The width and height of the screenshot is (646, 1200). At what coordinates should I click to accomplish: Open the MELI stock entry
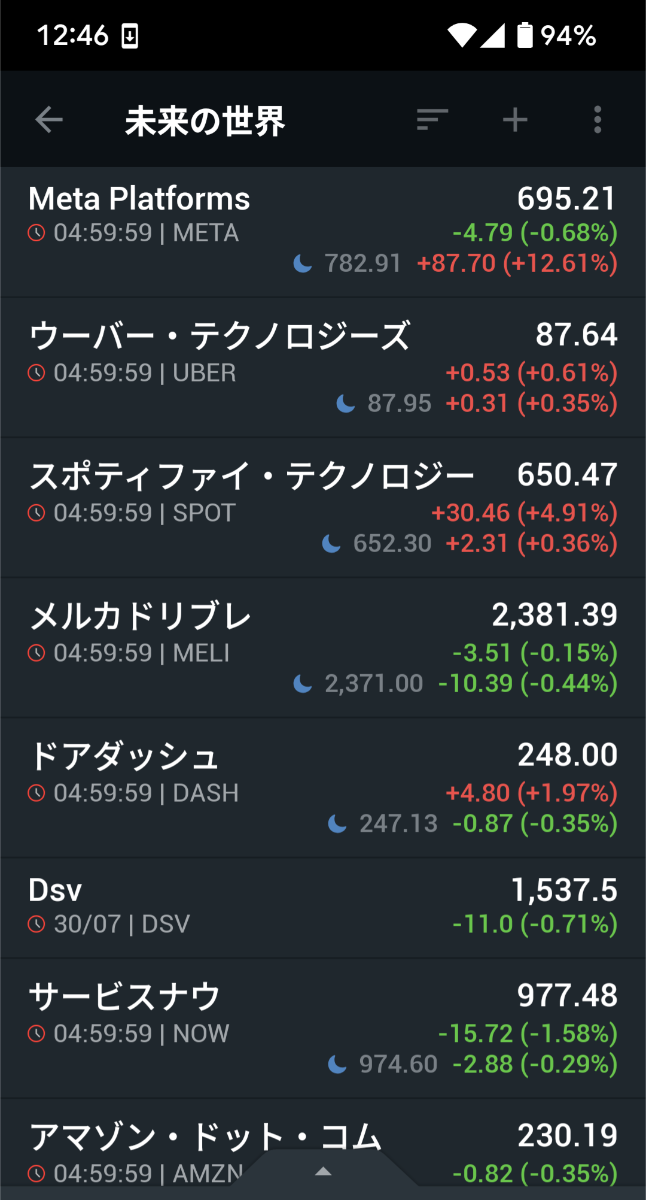coord(323,648)
